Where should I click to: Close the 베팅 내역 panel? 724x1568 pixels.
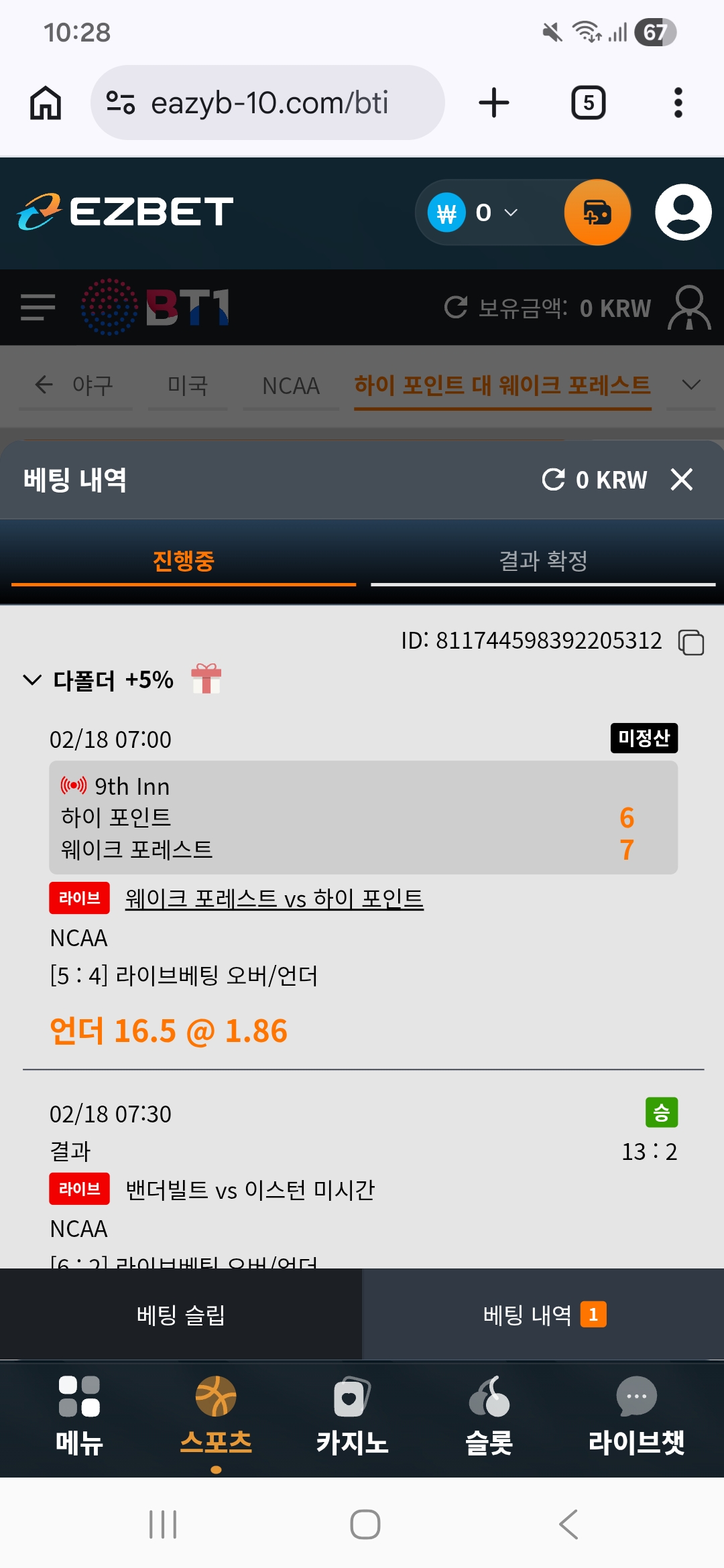coord(682,480)
